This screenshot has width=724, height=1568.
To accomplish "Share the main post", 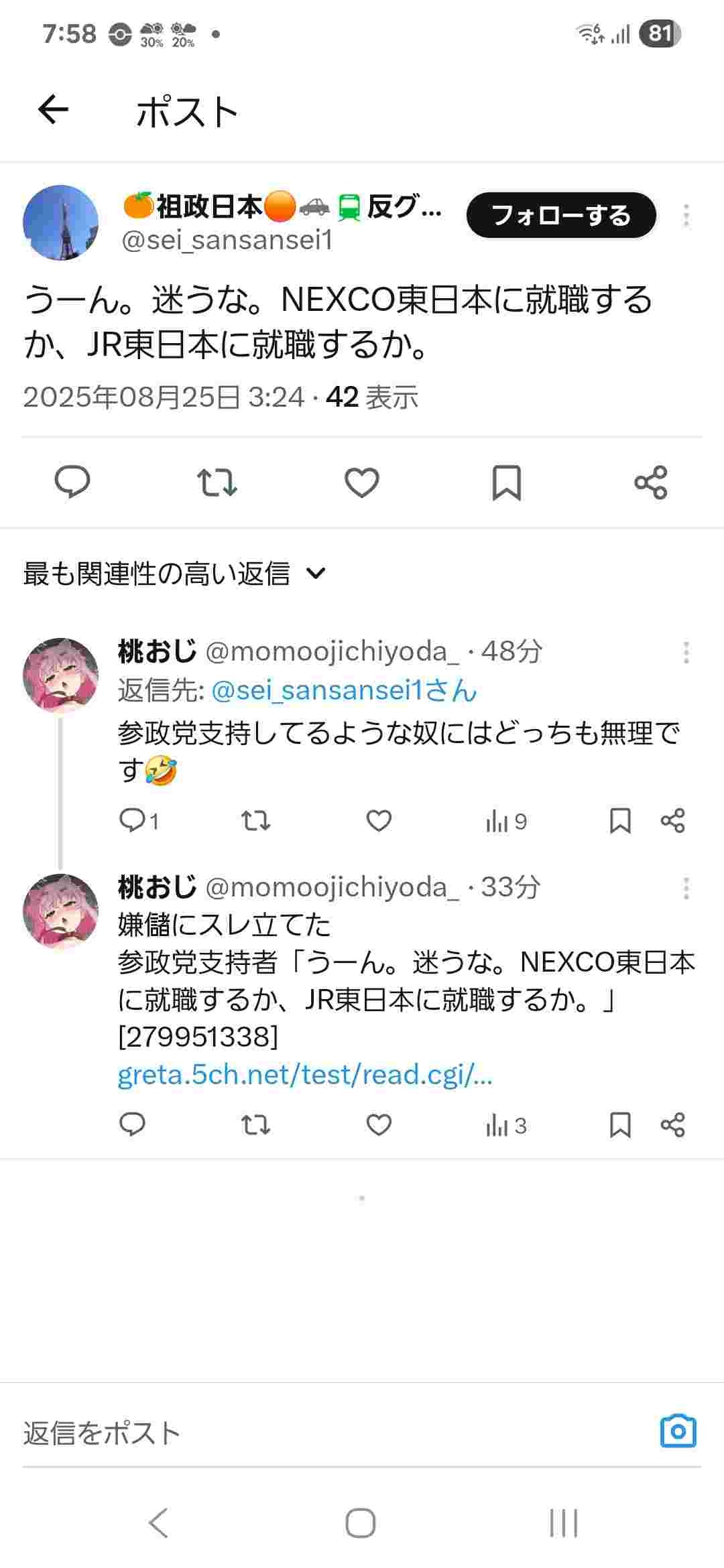I will click(x=651, y=482).
